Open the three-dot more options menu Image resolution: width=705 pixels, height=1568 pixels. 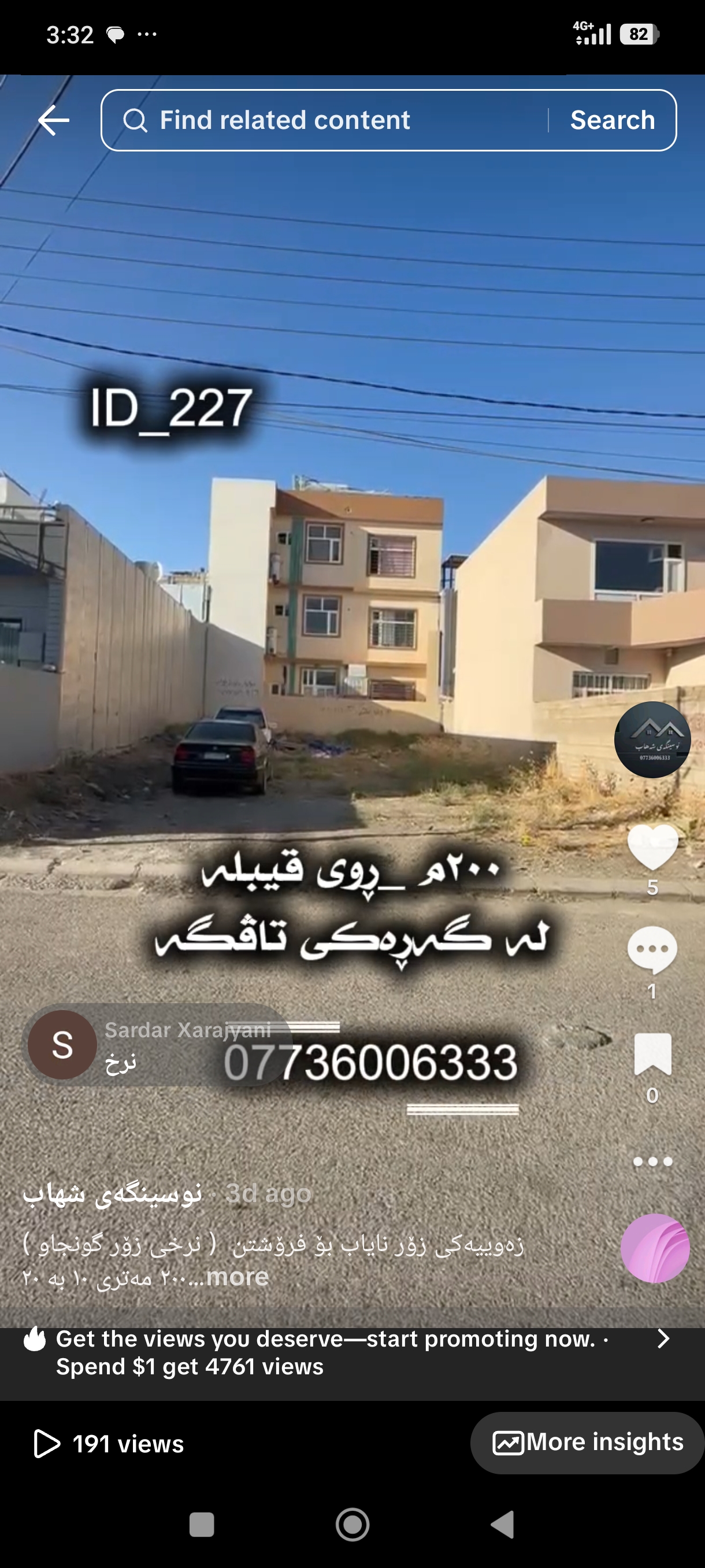click(x=652, y=1162)
